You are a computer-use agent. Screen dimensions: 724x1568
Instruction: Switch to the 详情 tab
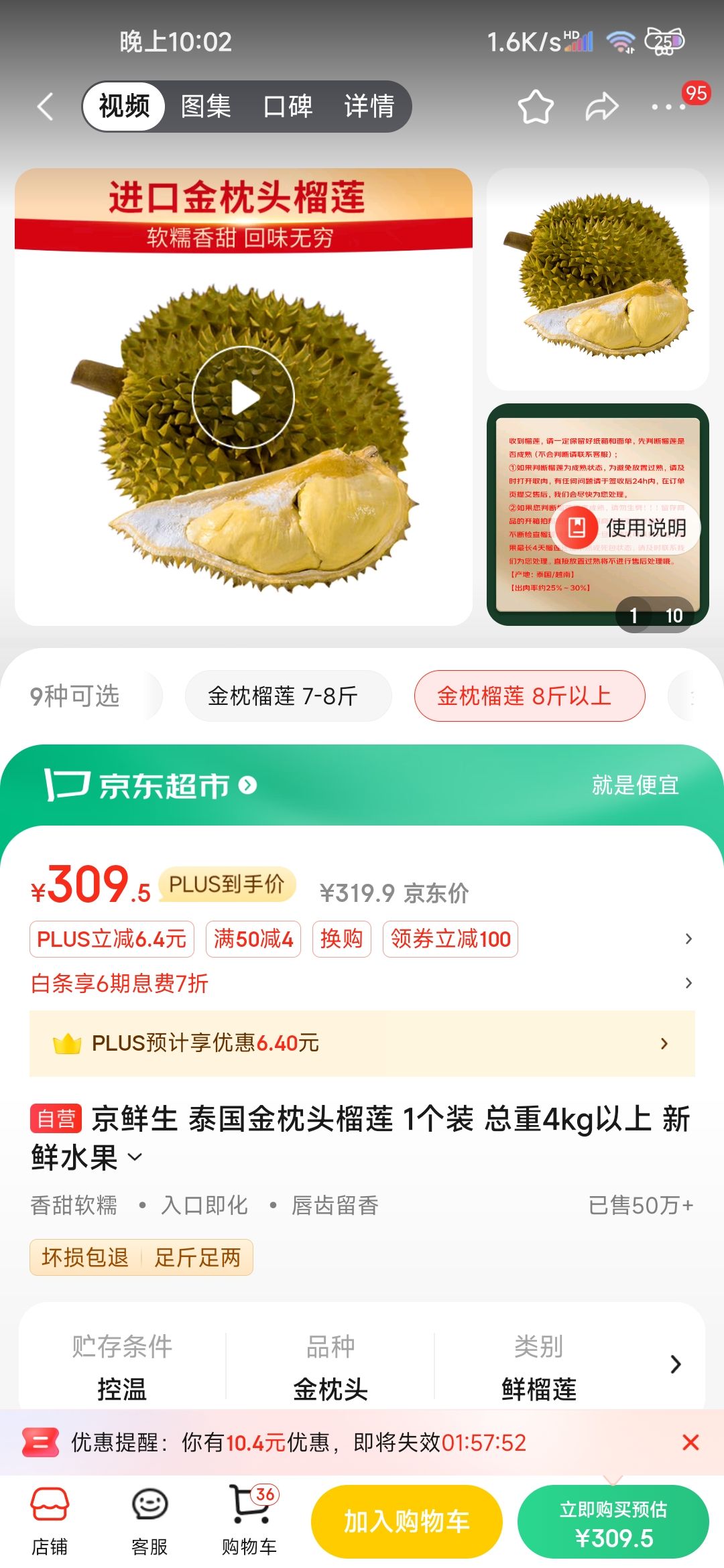[369, 107]
